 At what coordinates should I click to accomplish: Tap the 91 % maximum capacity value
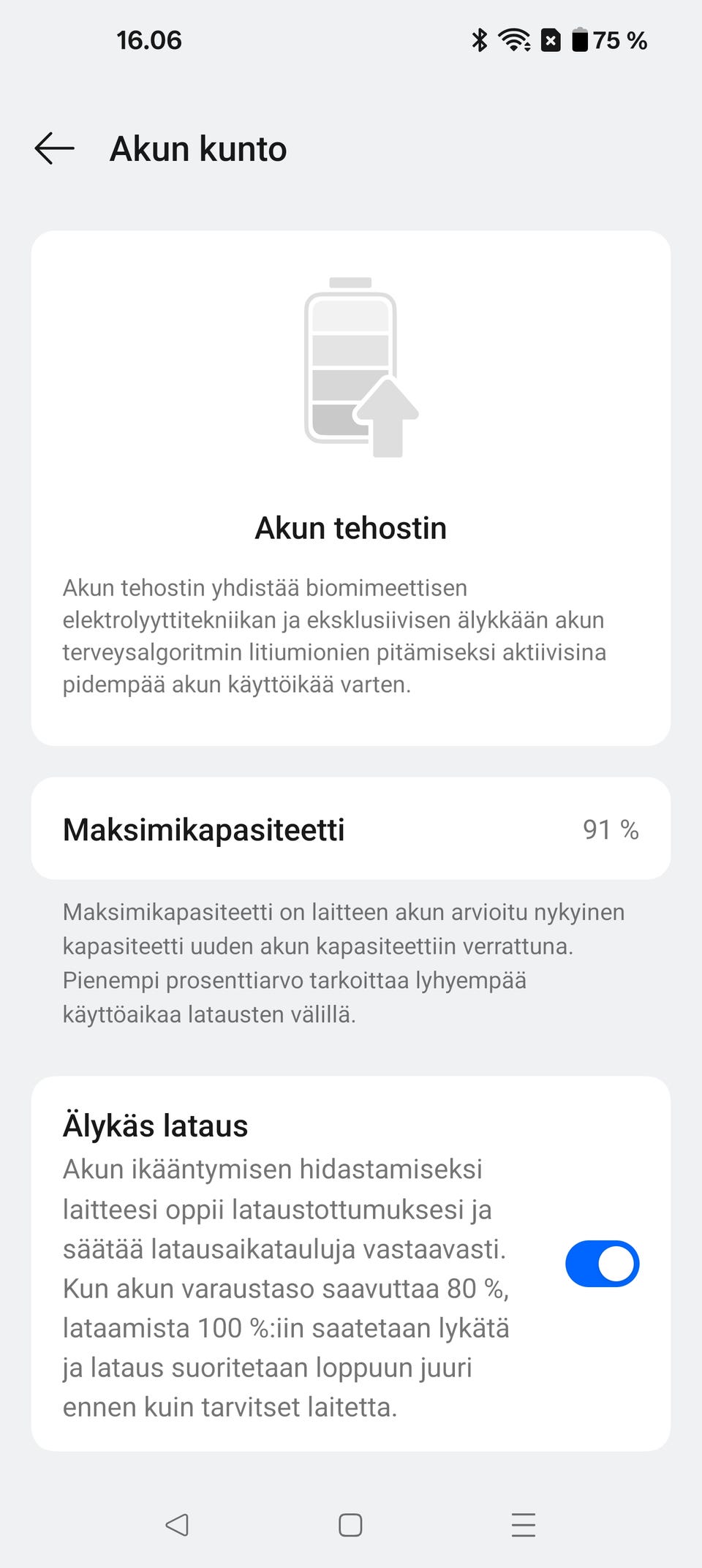coord(611,829)
